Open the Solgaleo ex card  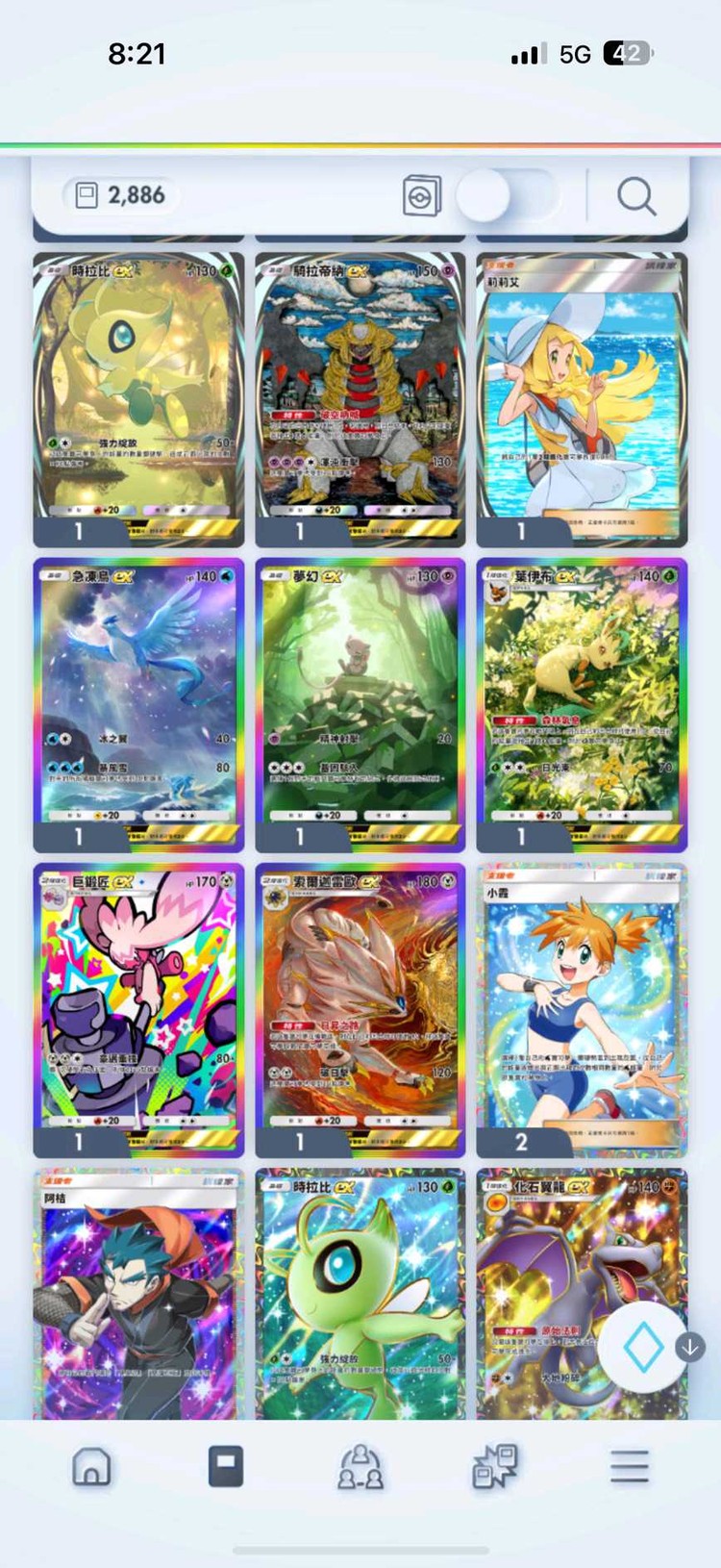click(360, 1005)
